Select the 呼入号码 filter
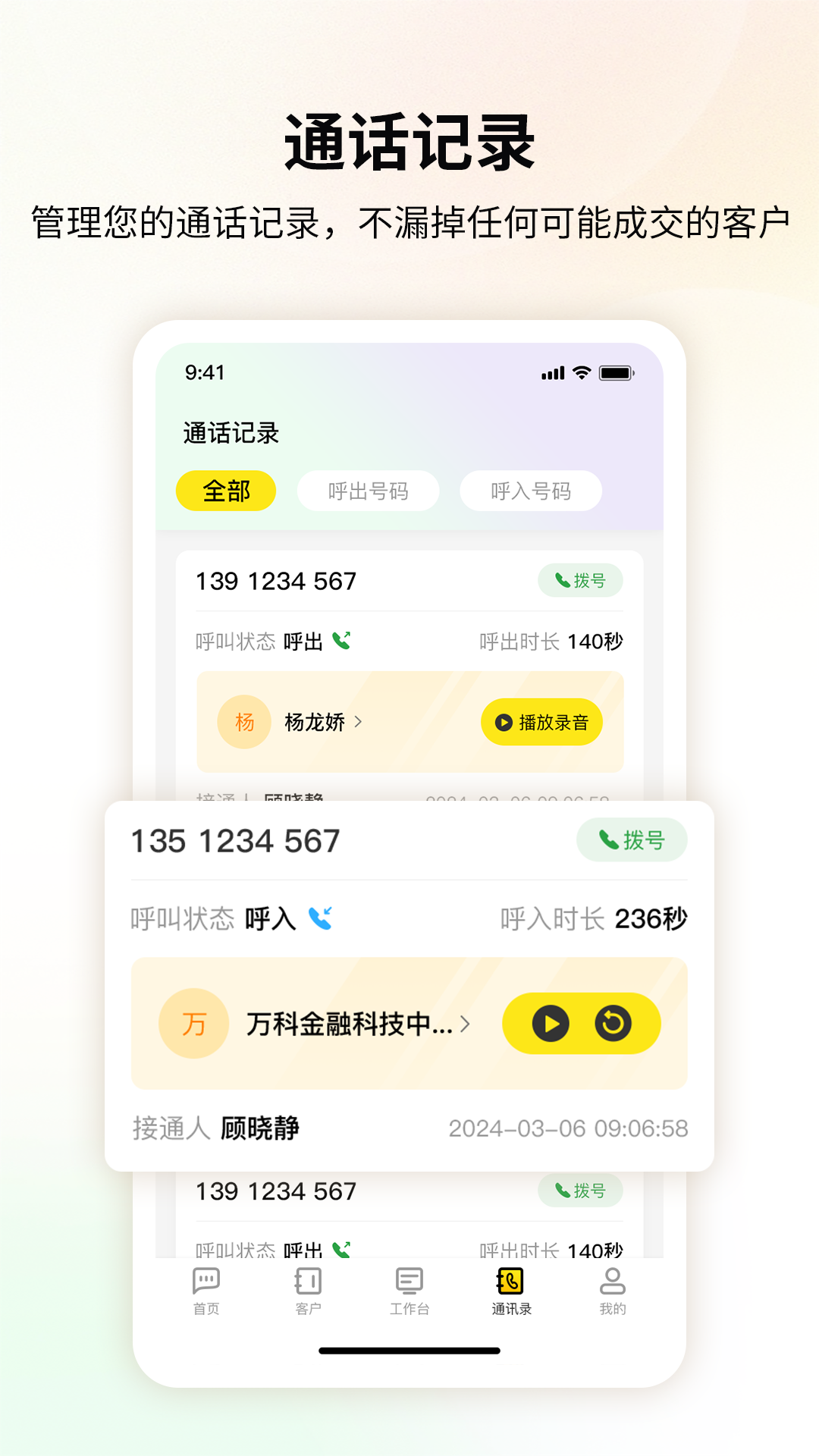The width and height of the screenshot is (819, 1456). (530, 491)
